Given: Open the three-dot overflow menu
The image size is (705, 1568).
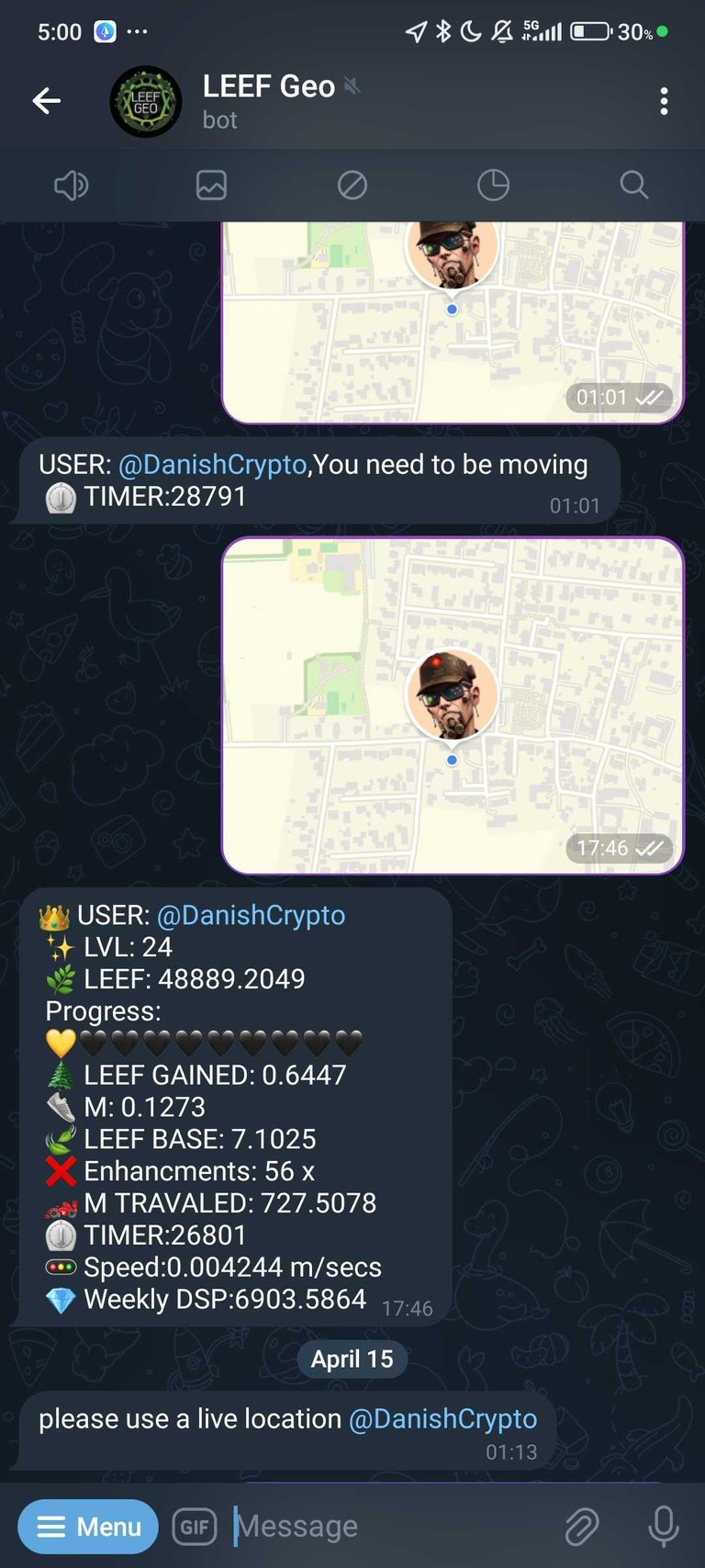Looking at the screenshot, I should click(x=664, y=101).
